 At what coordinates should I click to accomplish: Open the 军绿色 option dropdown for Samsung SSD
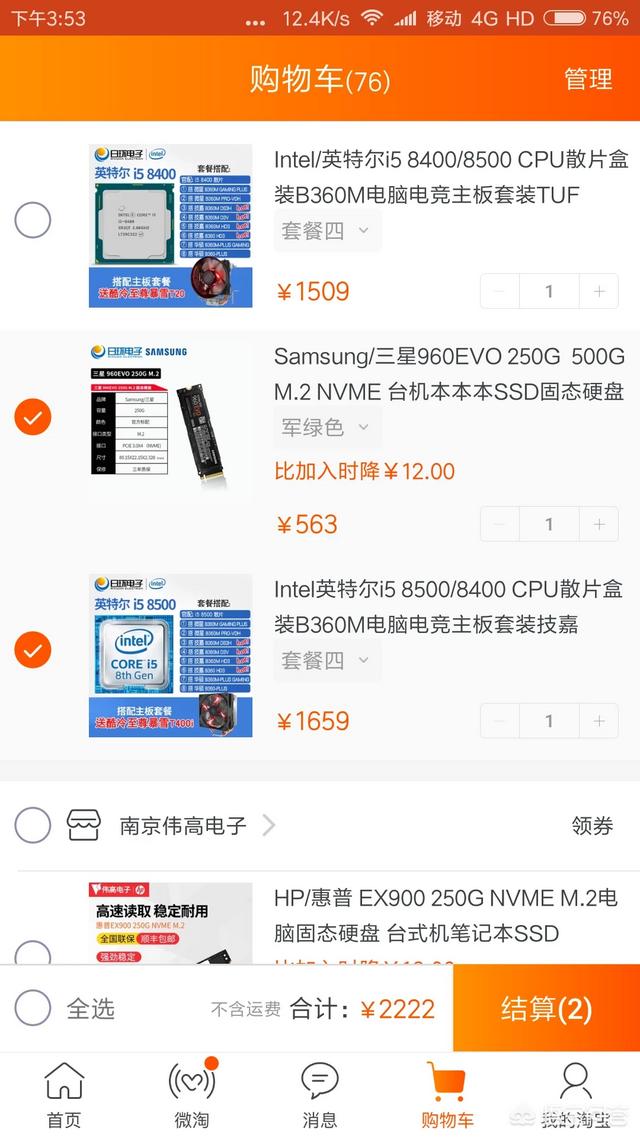click(327, 427)
